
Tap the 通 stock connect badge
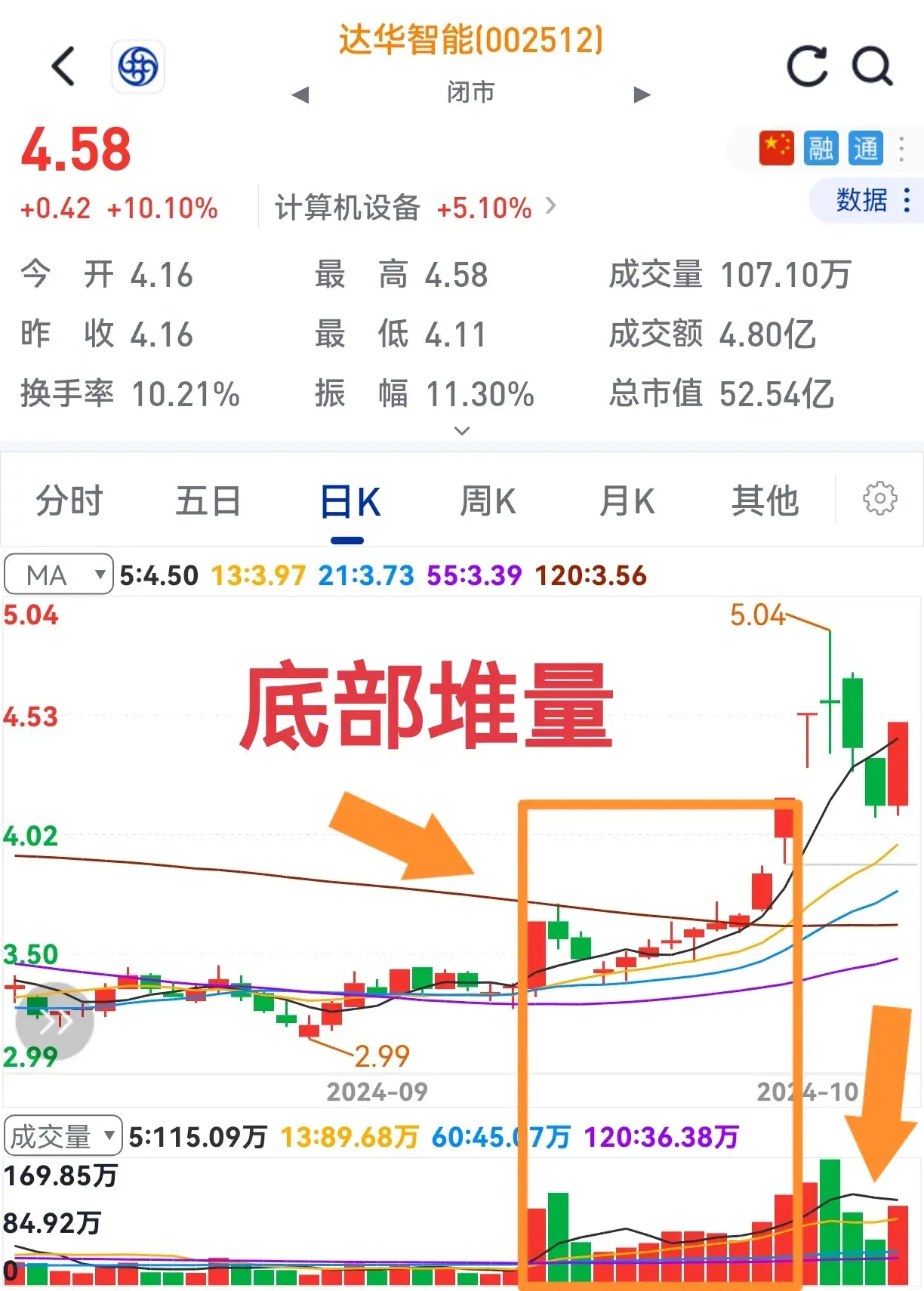(x=865, y=148)
